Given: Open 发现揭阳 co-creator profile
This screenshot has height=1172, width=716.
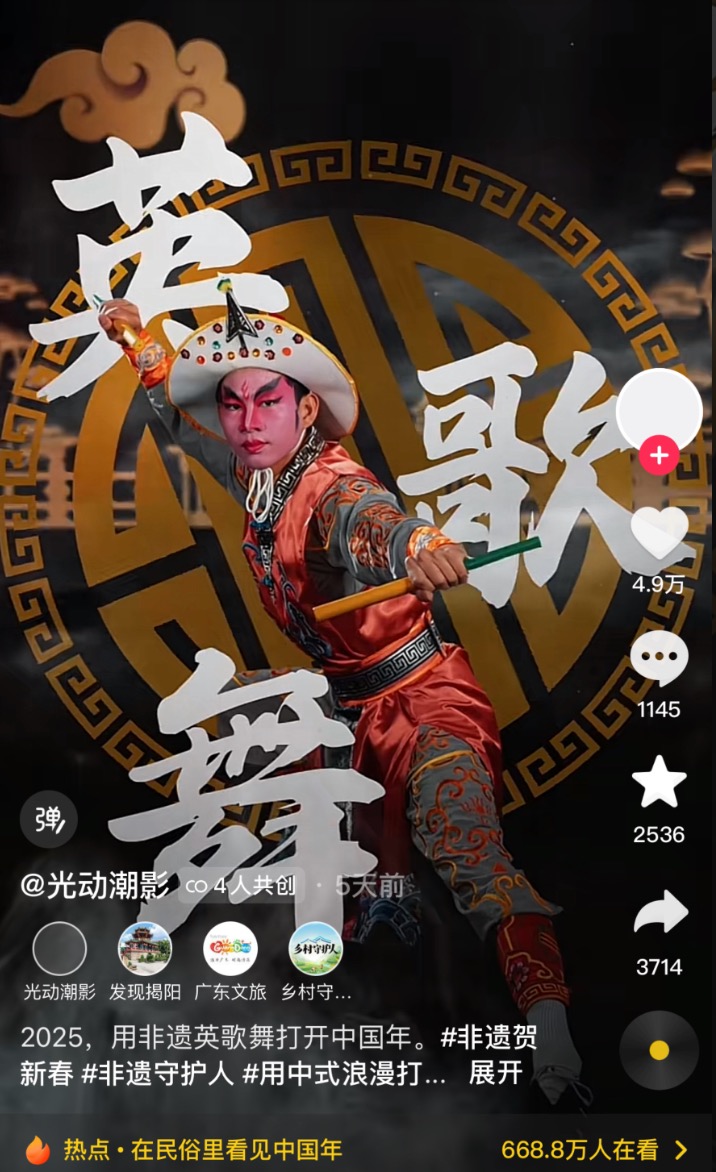Looking at the screenshot, I should 145,949.
